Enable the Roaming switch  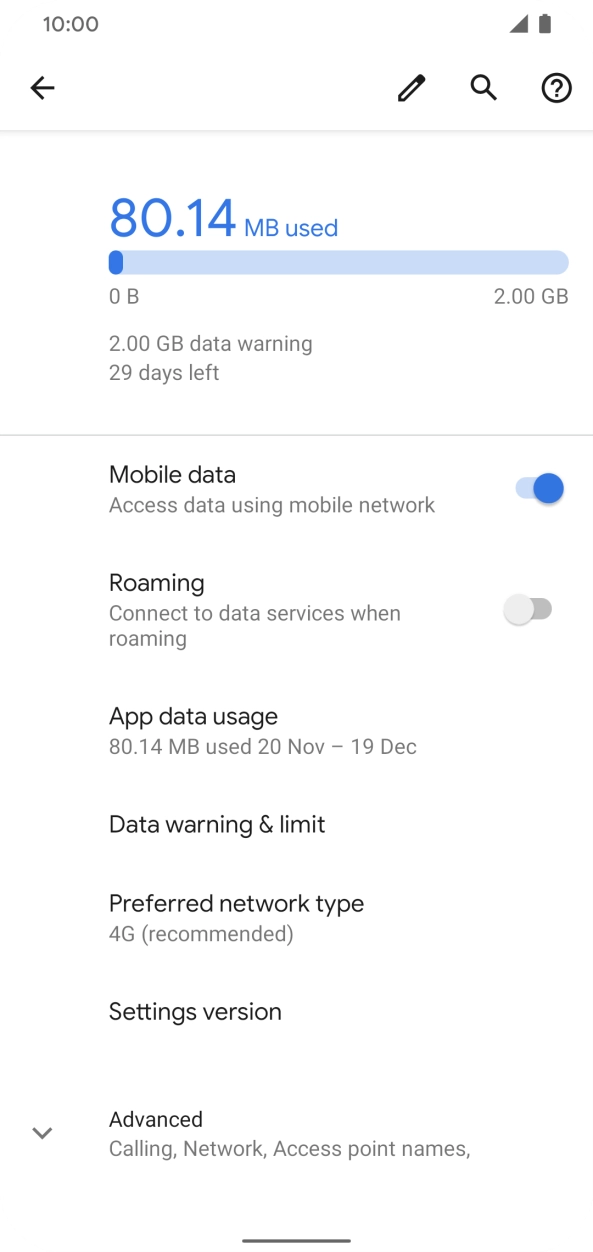click(528, 609)
